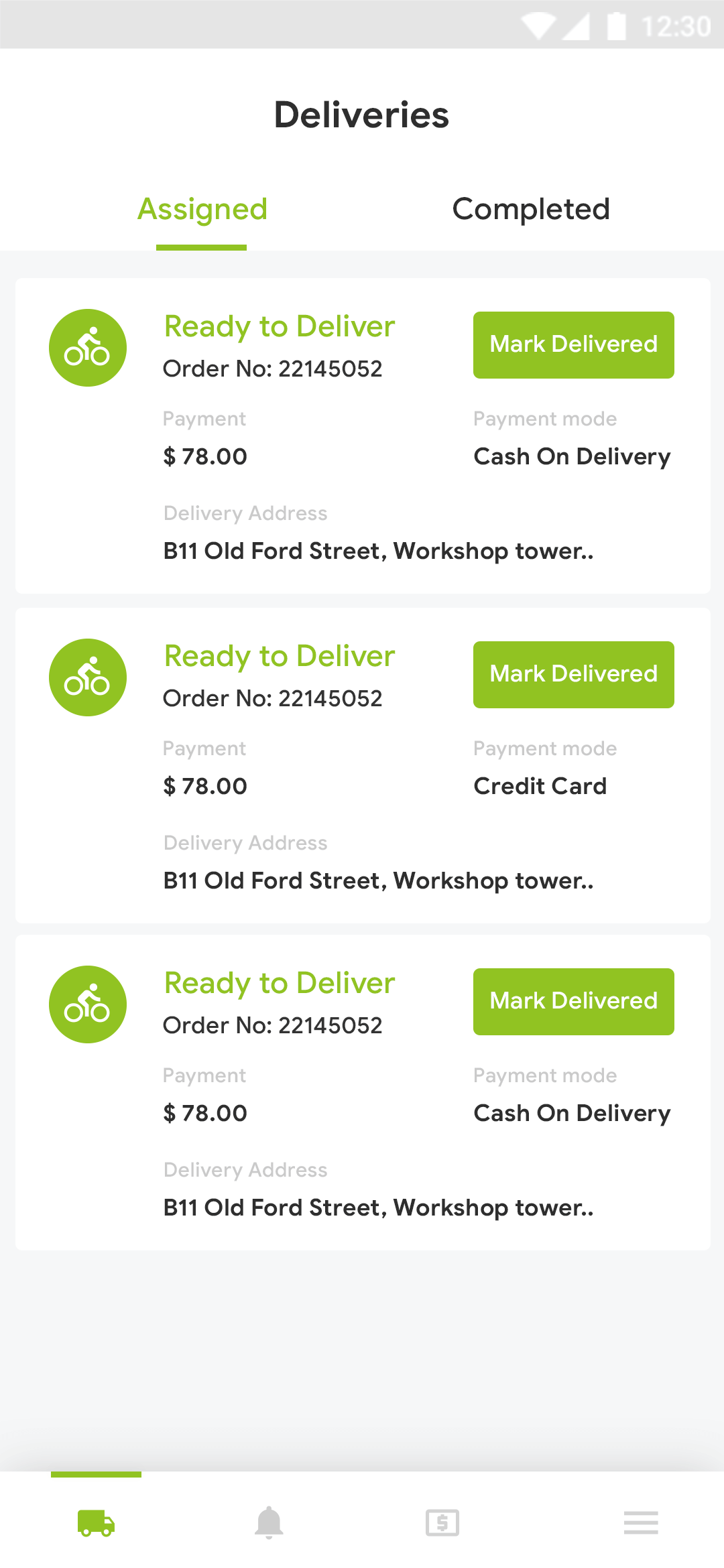Viewport: 724px width, 1568px height.
Task: Select Order No: 22145052 on the top card
Action: [x=272, y=369]
